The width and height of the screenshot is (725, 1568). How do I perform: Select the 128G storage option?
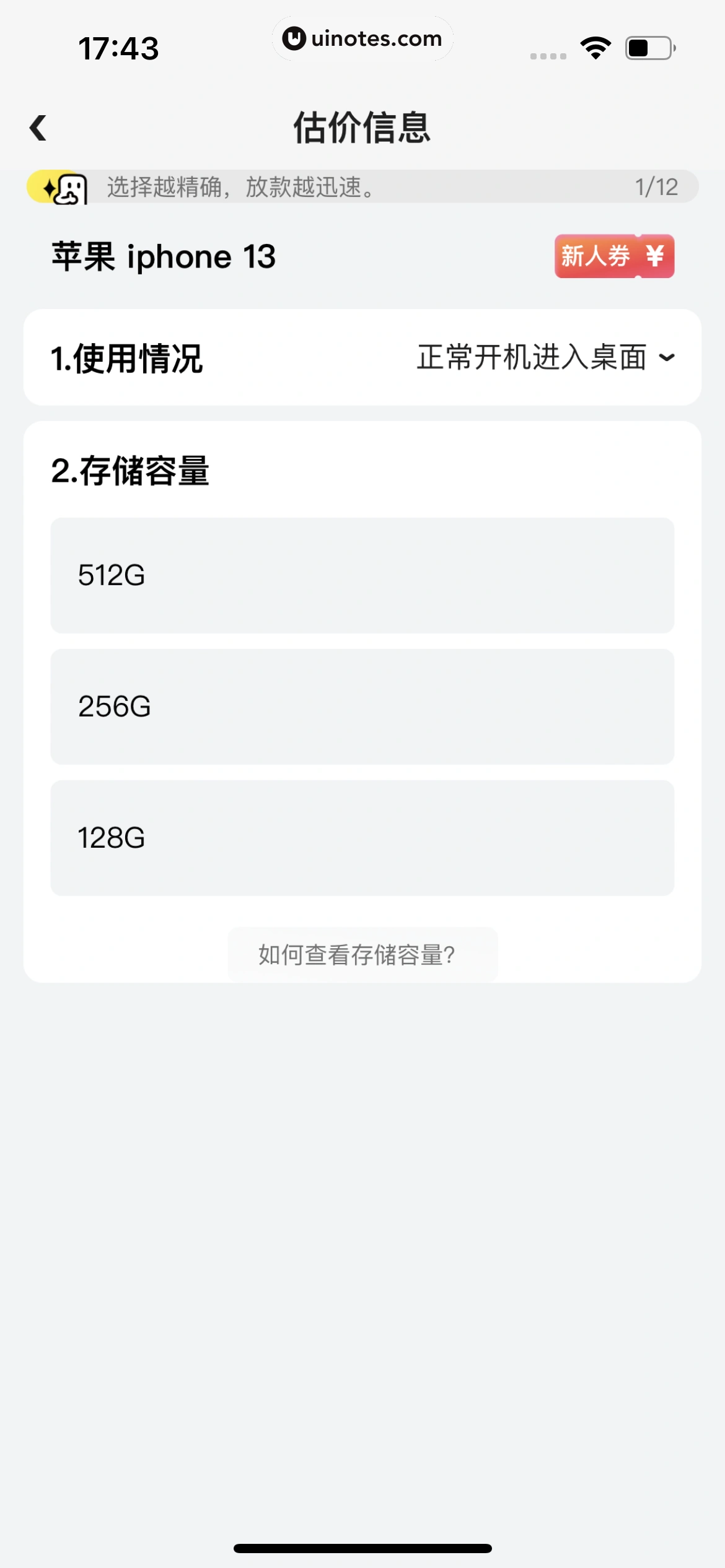[x=362, y=838]
